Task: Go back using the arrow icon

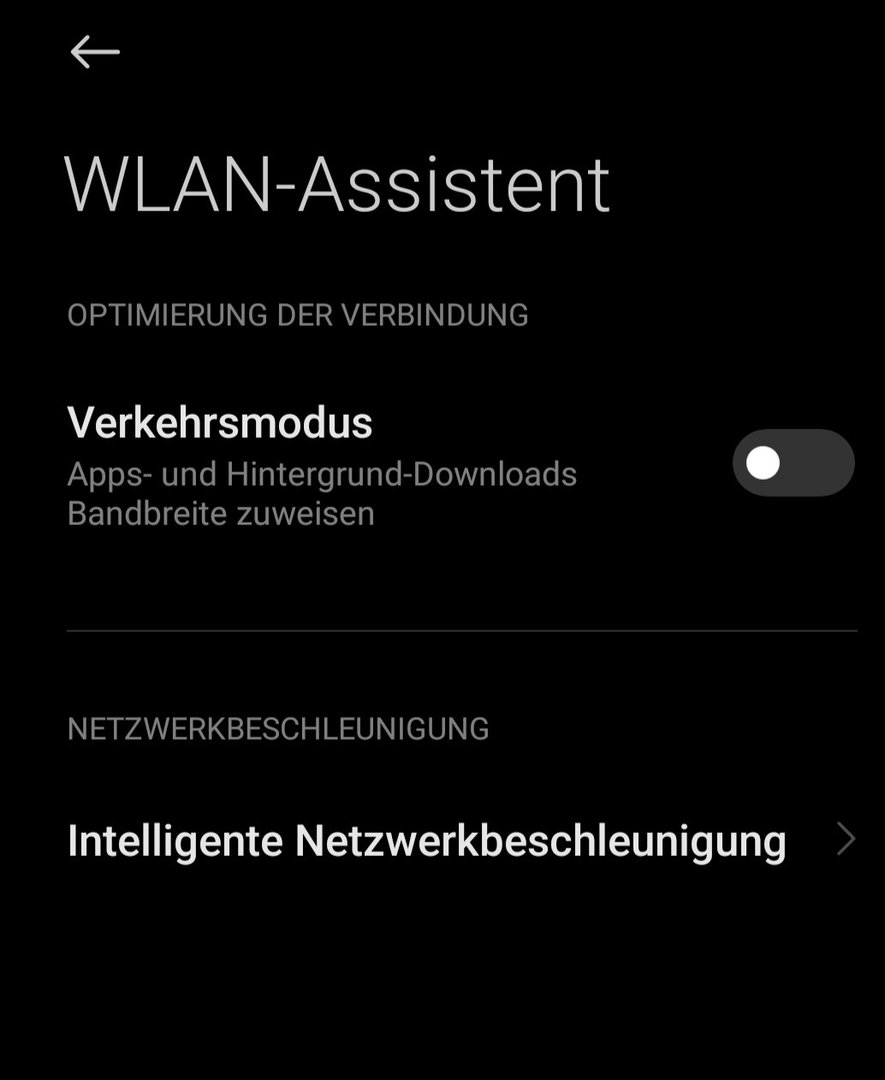Action: pyautogui.click(x=95, y=52)
